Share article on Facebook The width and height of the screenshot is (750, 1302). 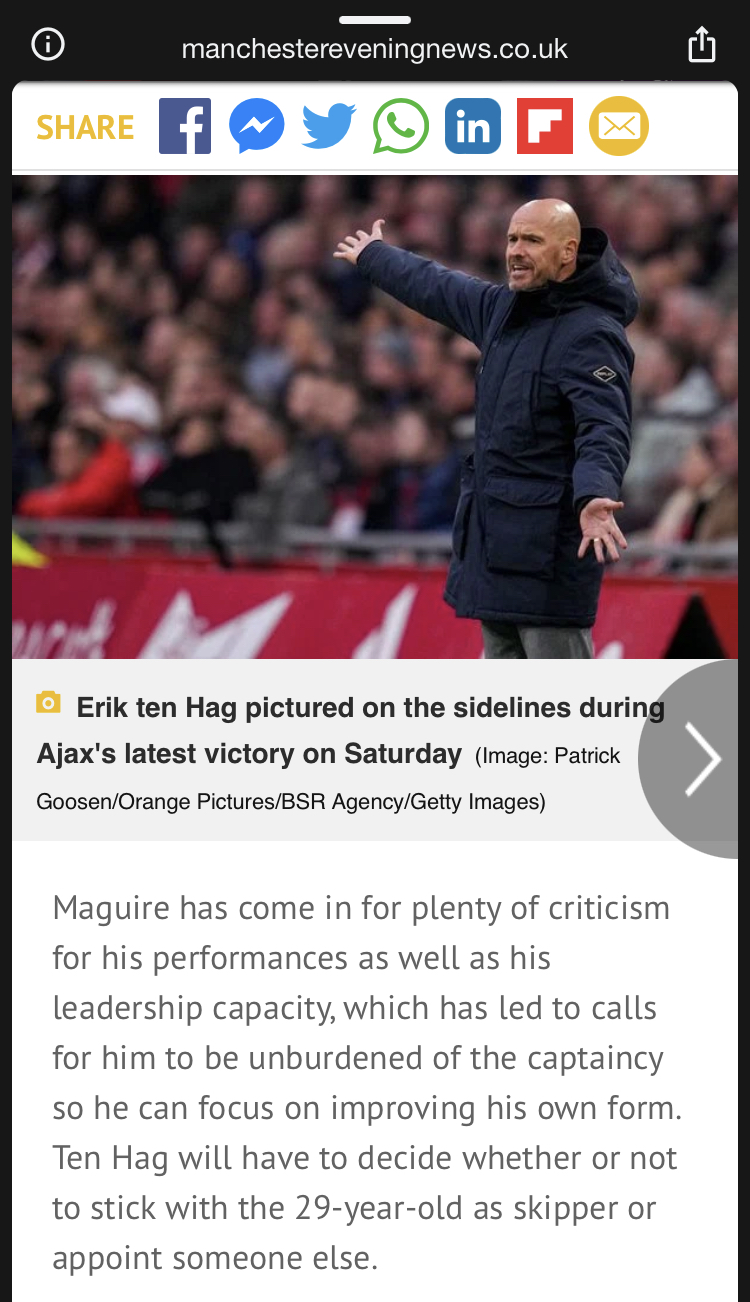(185, 126)
